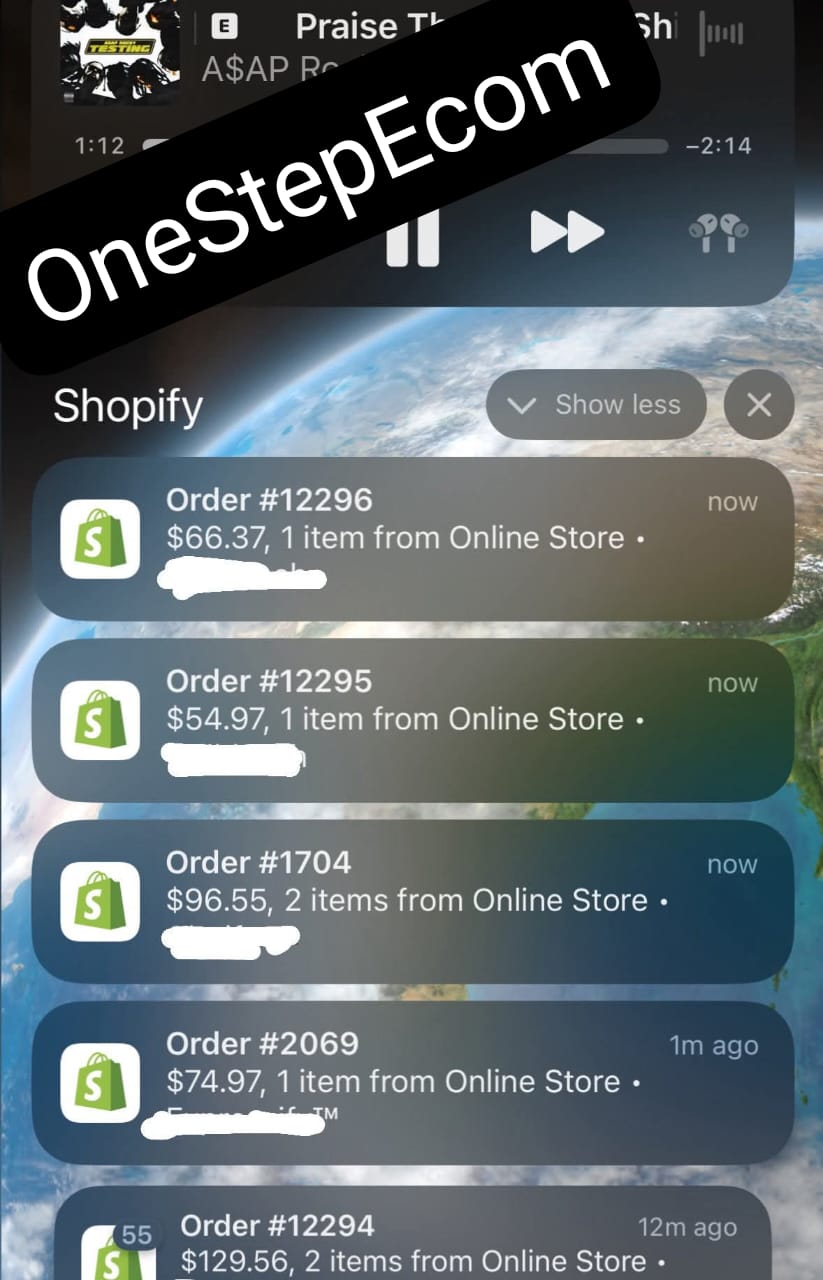Open notification for Order #12296
Screen dimensions: 823x1280
point(412,538)
